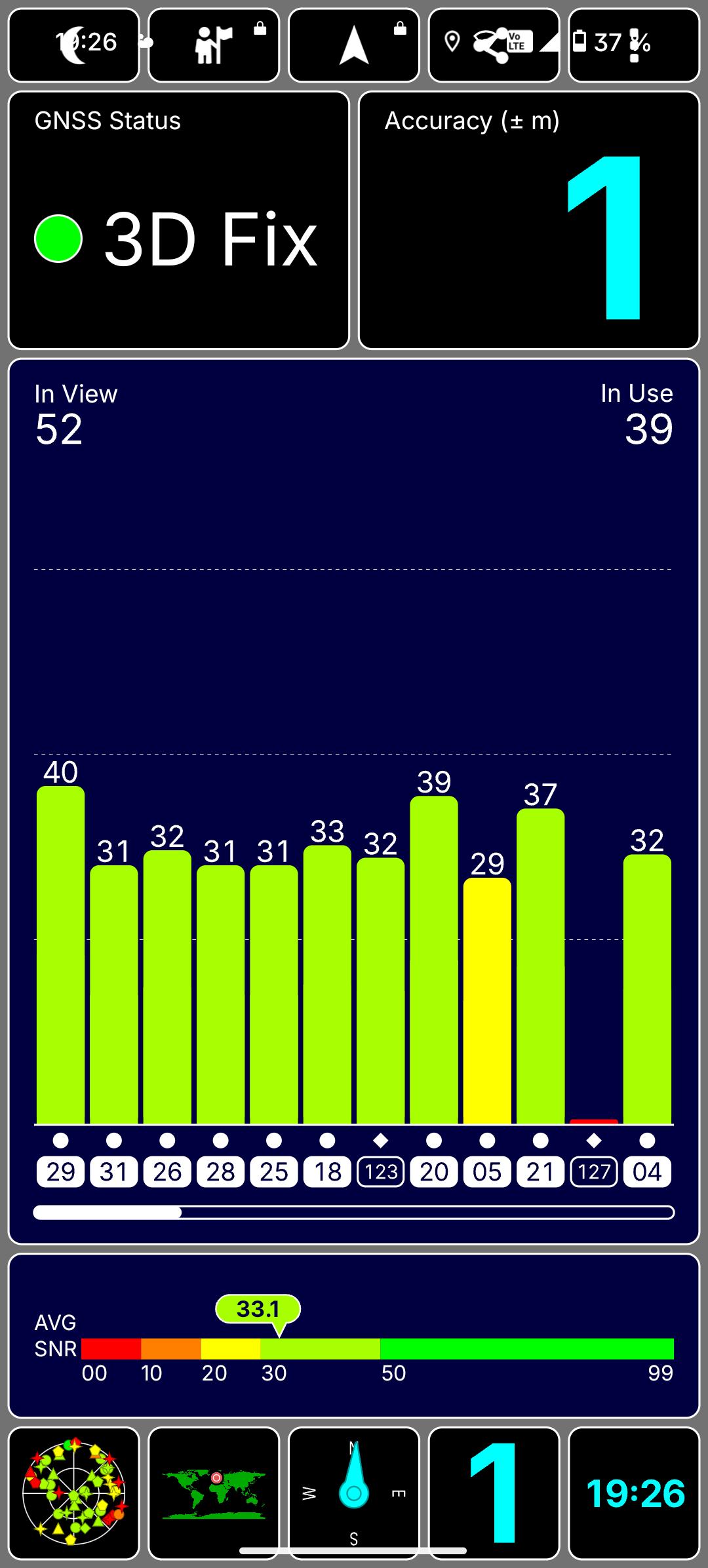Open the three-dot overflow menu
This screenshot has width=708, height=1568.
(x=634, y=45)
